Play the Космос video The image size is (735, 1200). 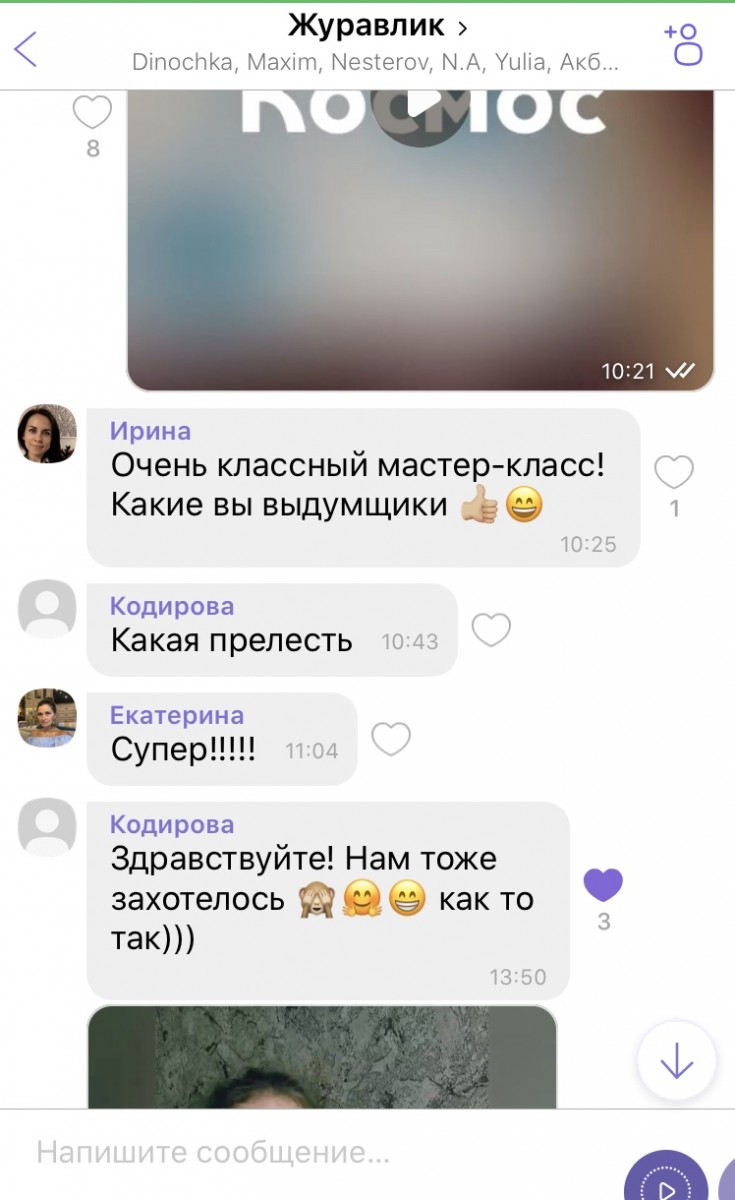pyautogui.click(x=421, y=108)
